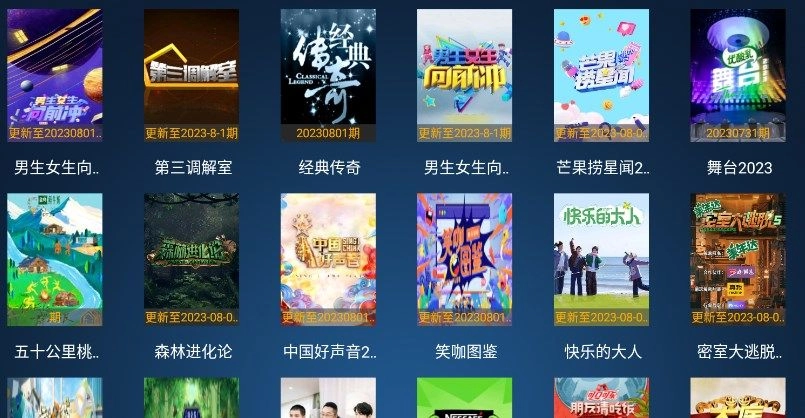Open the 舞台2023 show tile
Viewport: 805px width, 418px height.
pos(738,75)
